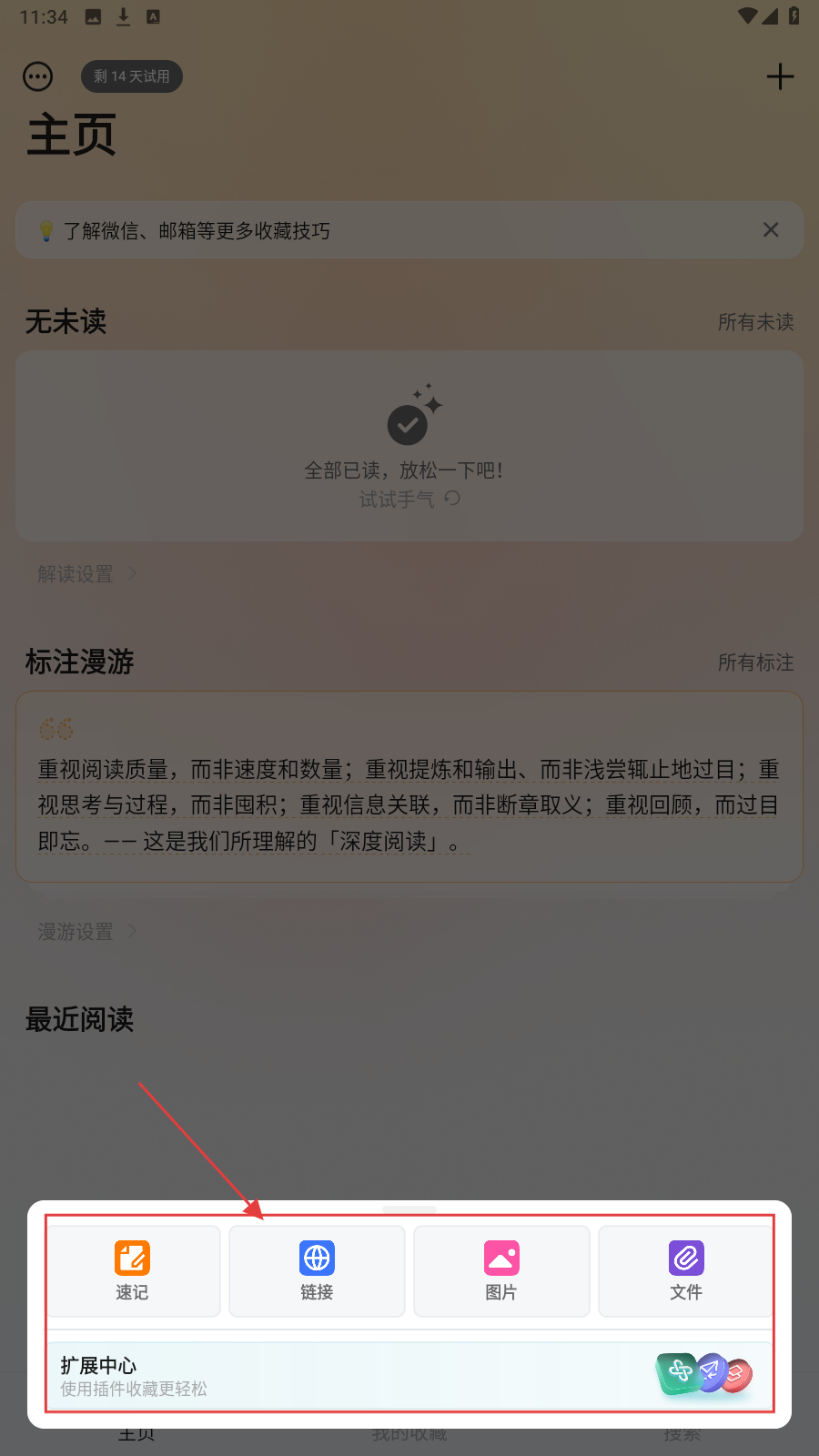819x1456 pixels.
Task: Choose 文件 to import a file
Action: [x=685, y=1270]
